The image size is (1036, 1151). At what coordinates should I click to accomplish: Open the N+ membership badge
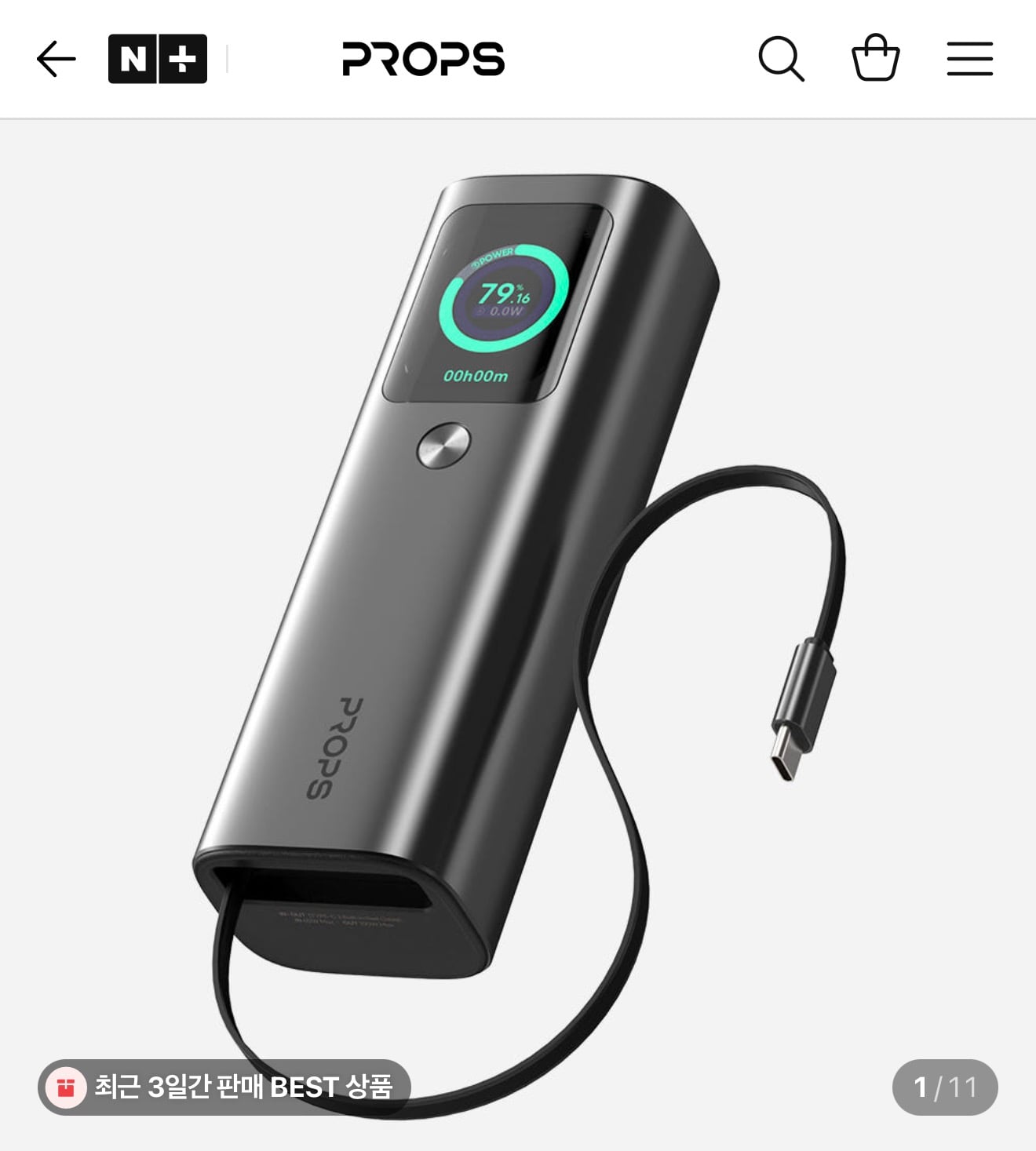coord(158,59)
